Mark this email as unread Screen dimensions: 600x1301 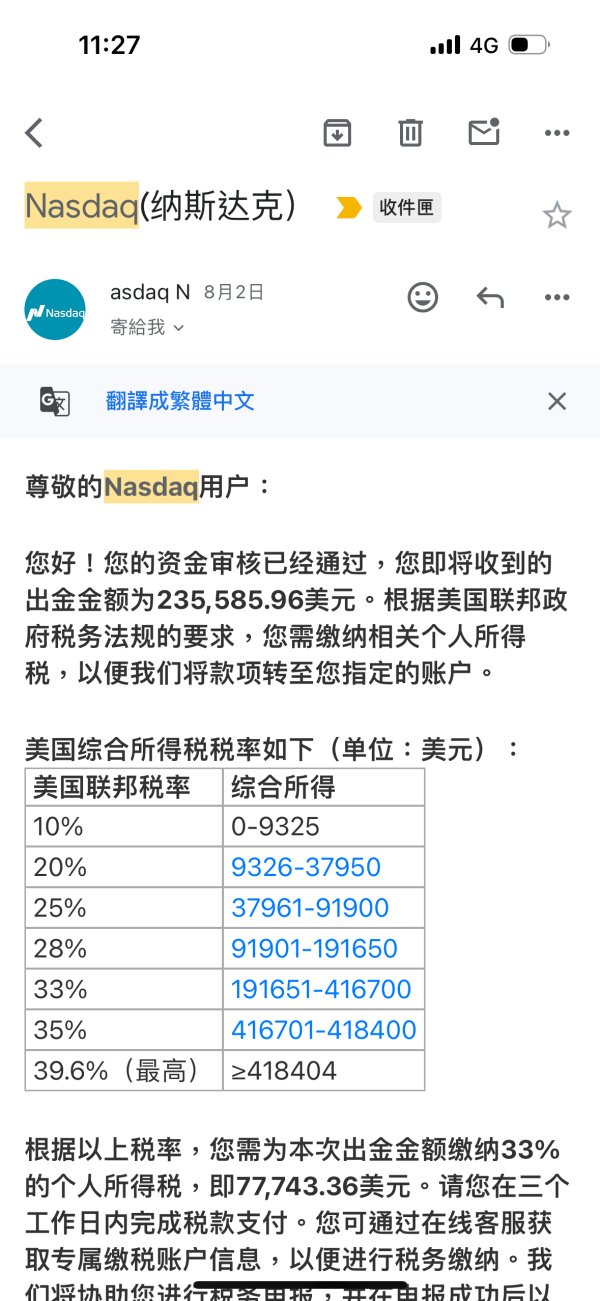coord(484,132)
